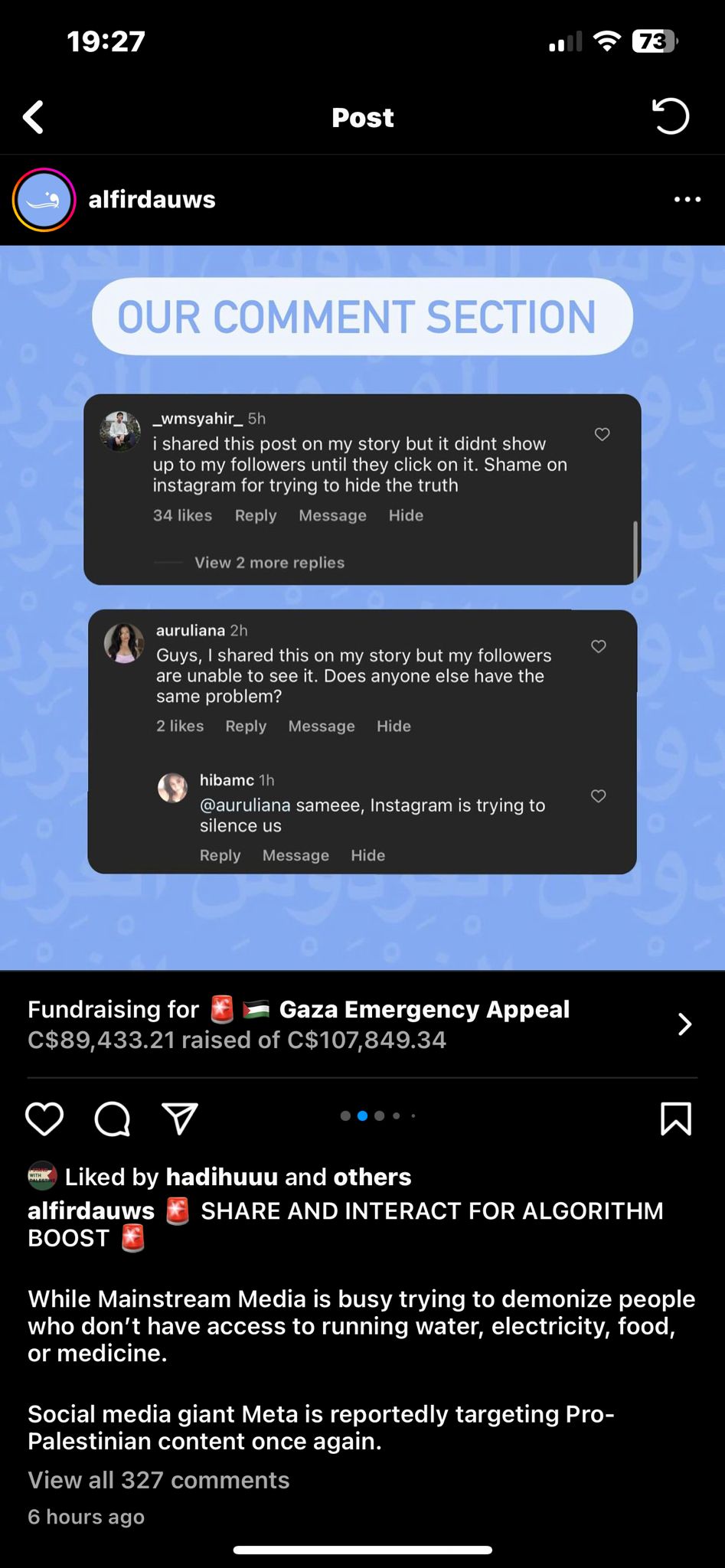Tap alfirdauws username in caption
This screenshot has width=725, height=1568.
tap(91, 1210)
